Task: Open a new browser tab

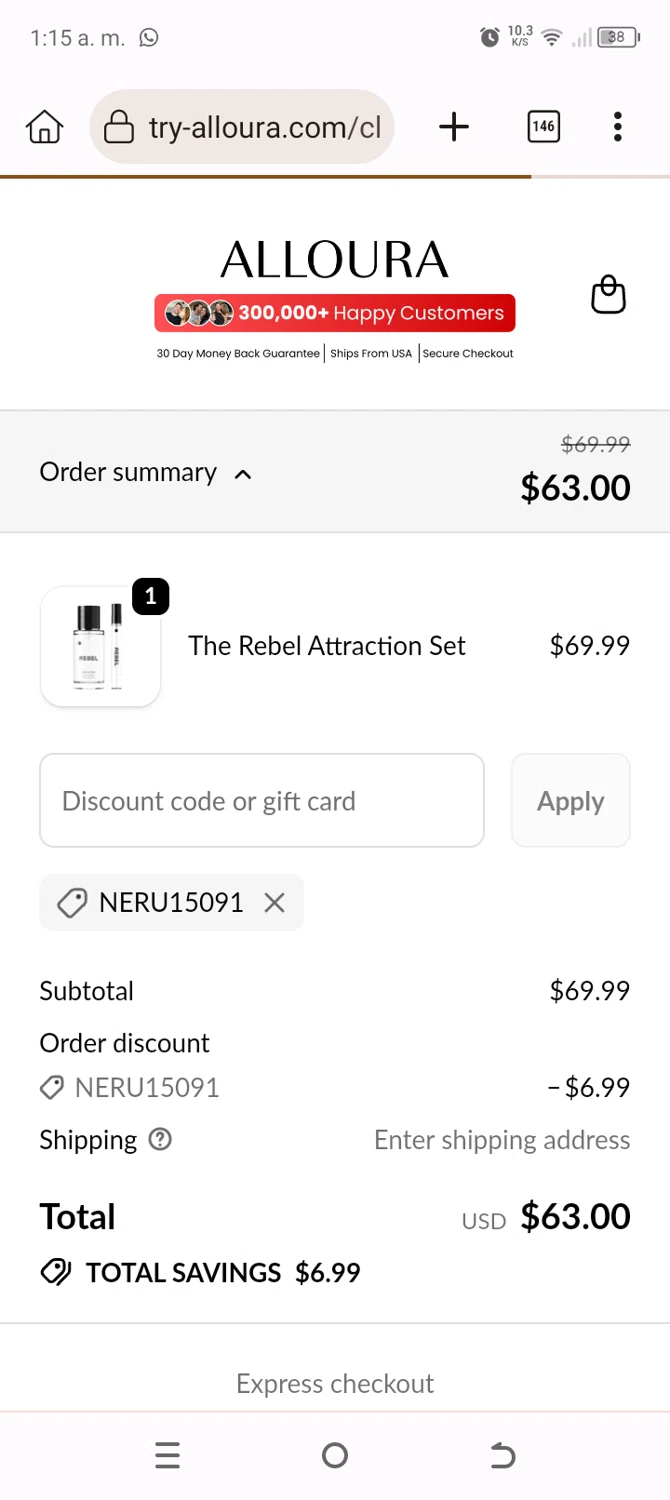Action: point(454,127)
